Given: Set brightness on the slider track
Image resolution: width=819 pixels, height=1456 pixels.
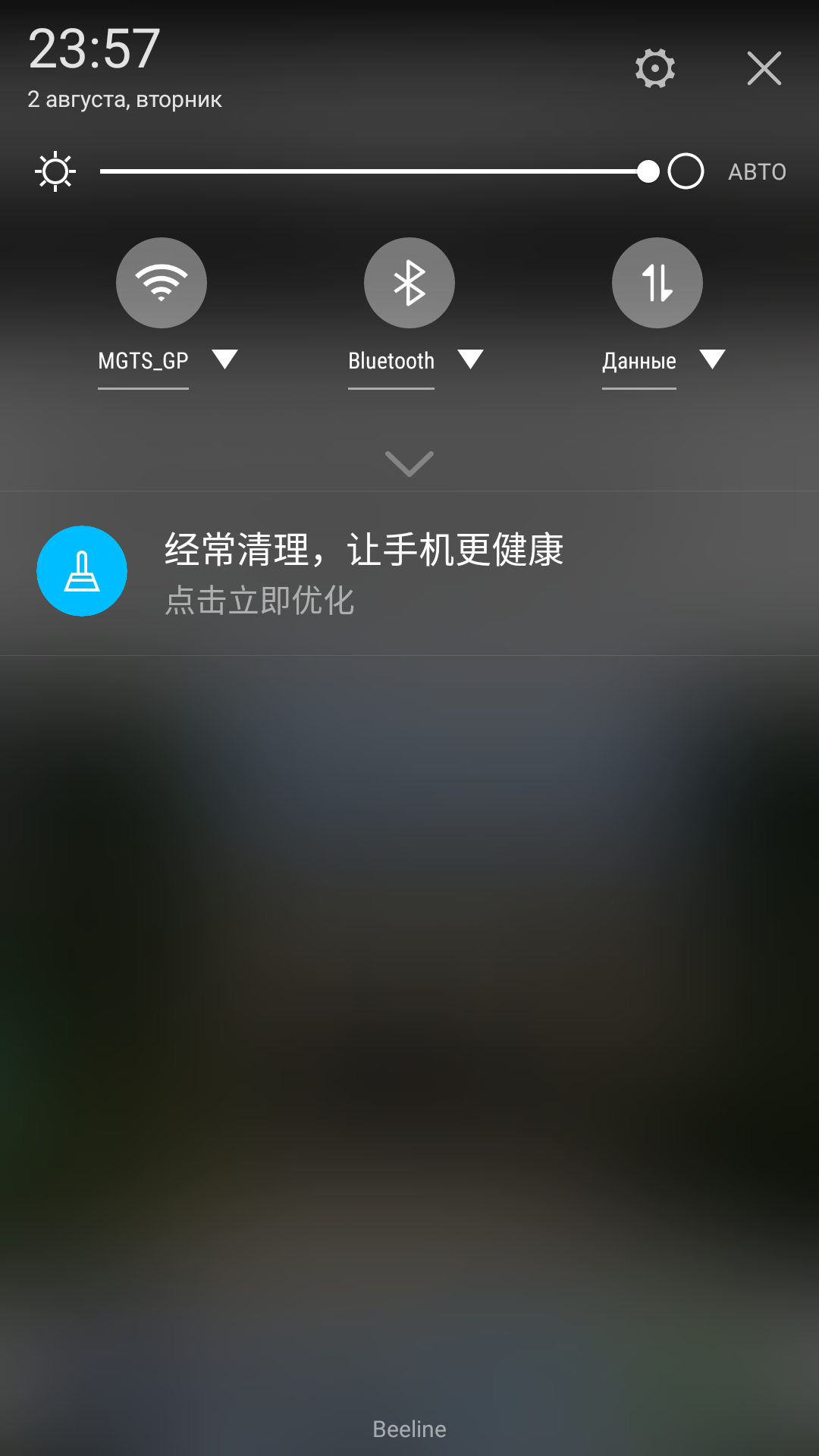Looking at the screenshot, I should pos(372,171).
